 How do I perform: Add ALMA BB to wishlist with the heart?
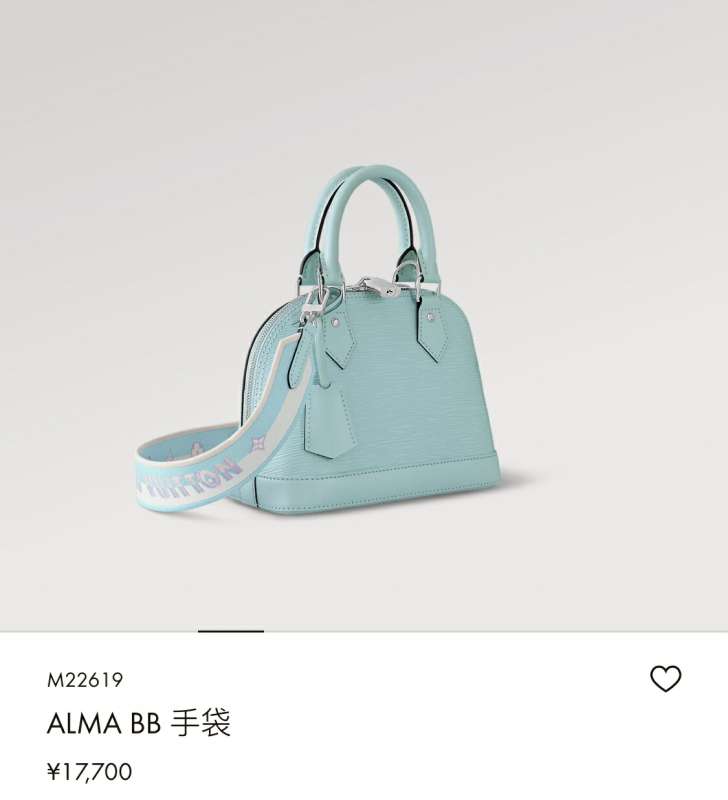[x=665, y=679]
